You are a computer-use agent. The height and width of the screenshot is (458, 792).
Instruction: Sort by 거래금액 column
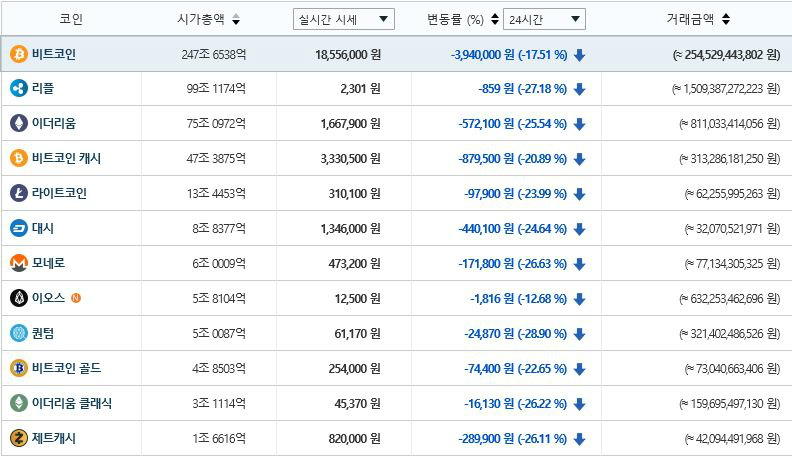click(698, 19)
